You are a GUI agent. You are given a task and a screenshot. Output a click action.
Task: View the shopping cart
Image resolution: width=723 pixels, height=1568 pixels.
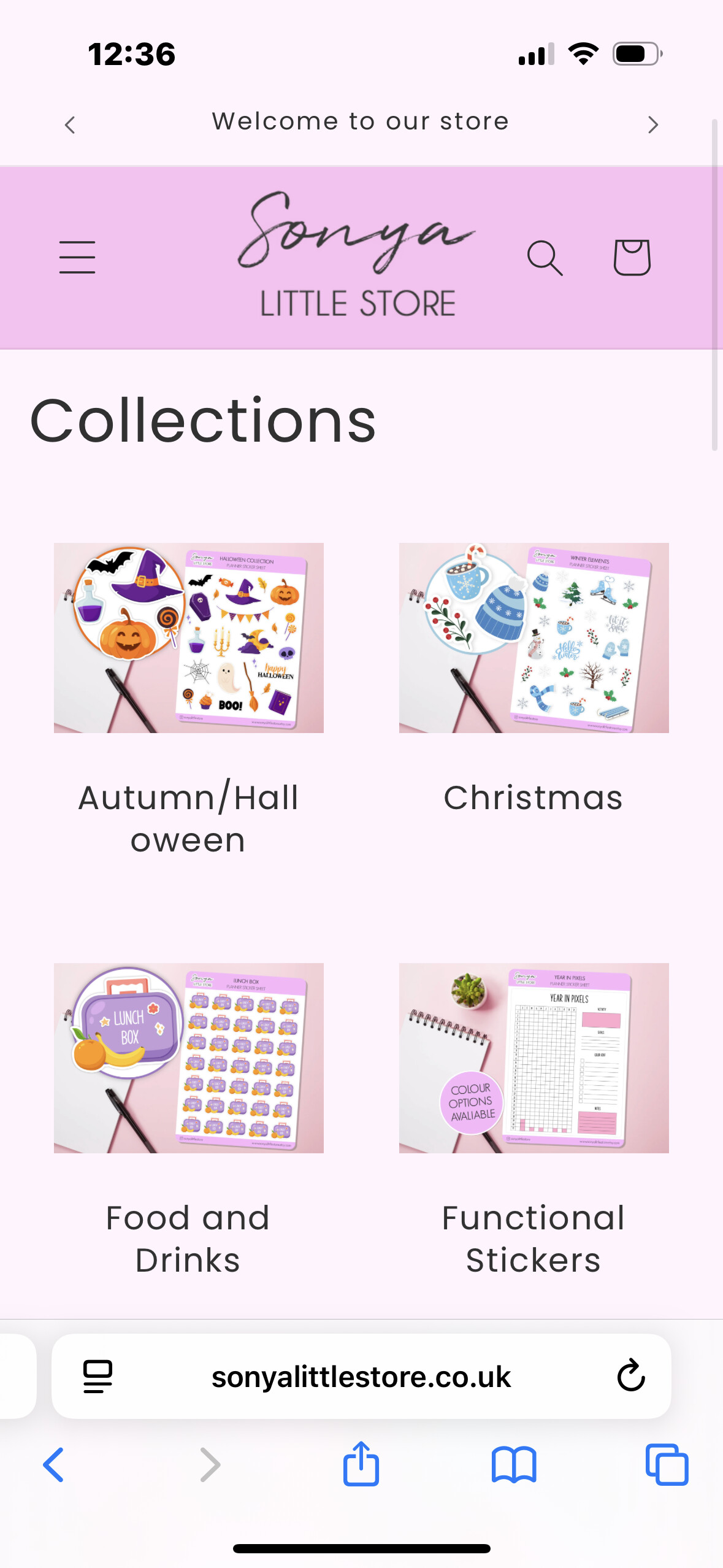(x=632, y=258)
